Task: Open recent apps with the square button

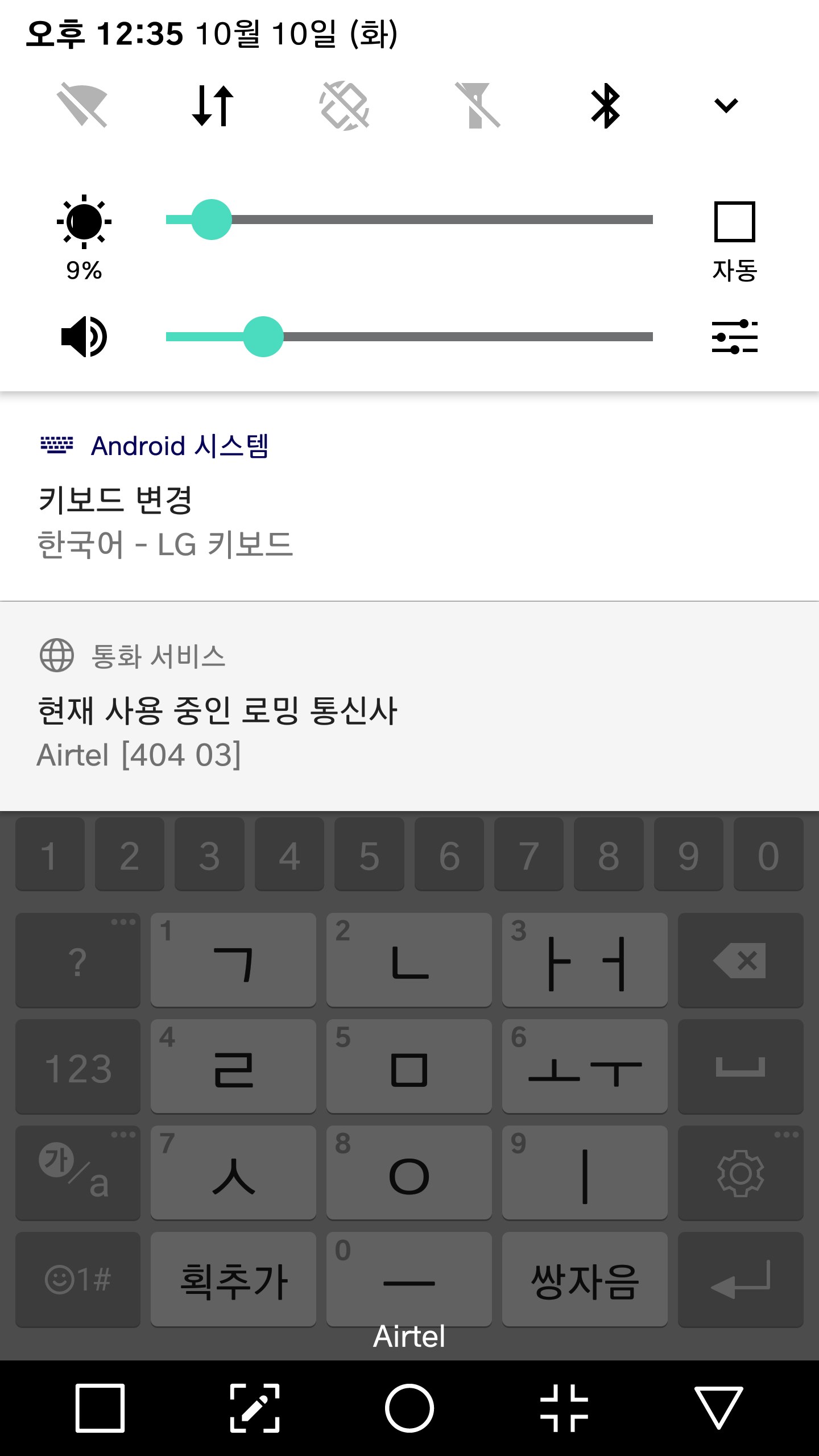Action: tap(100, 1408)
